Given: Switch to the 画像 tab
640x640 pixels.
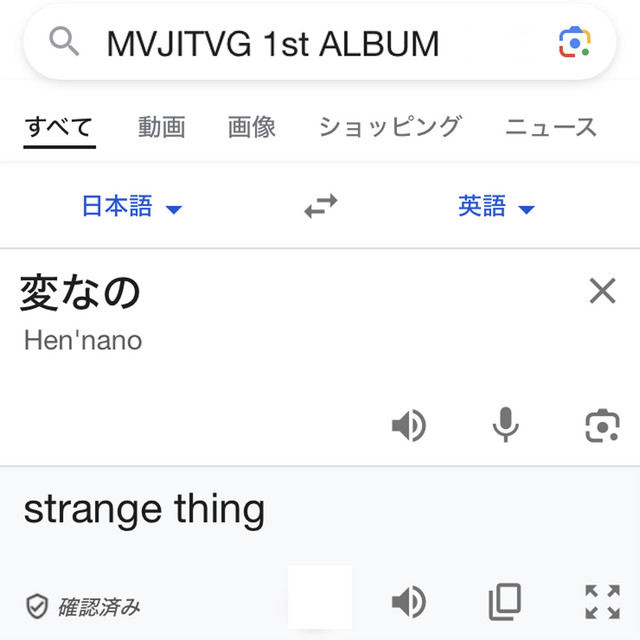Looking at the screenshot, I should coord(251,127).
